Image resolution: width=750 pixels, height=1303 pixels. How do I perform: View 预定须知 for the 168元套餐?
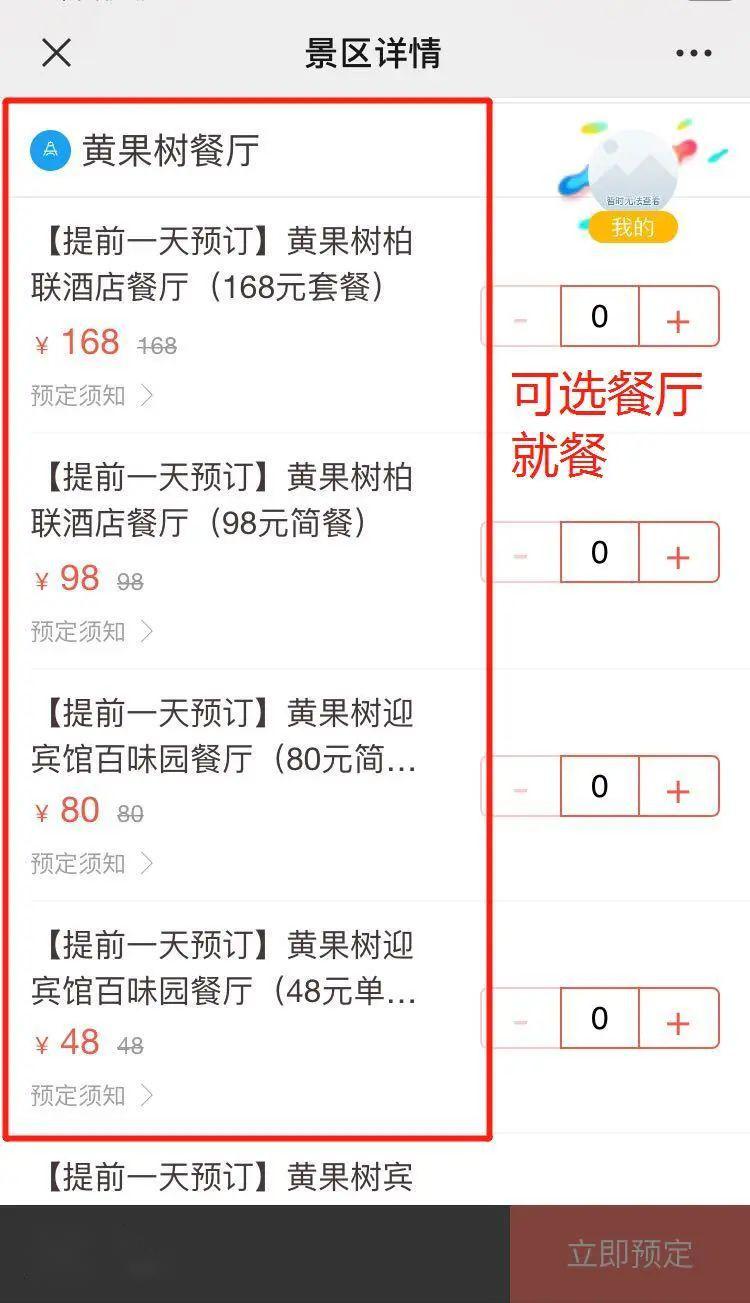point(91,396)
